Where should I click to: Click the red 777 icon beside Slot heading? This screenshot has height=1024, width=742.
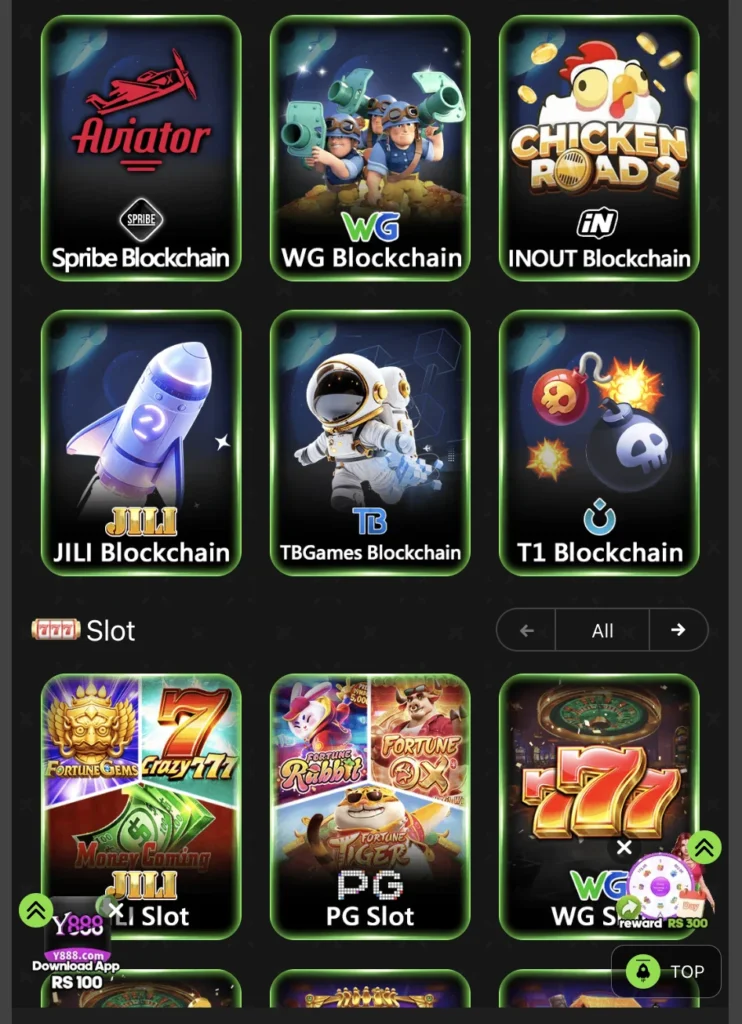point(57,629)
